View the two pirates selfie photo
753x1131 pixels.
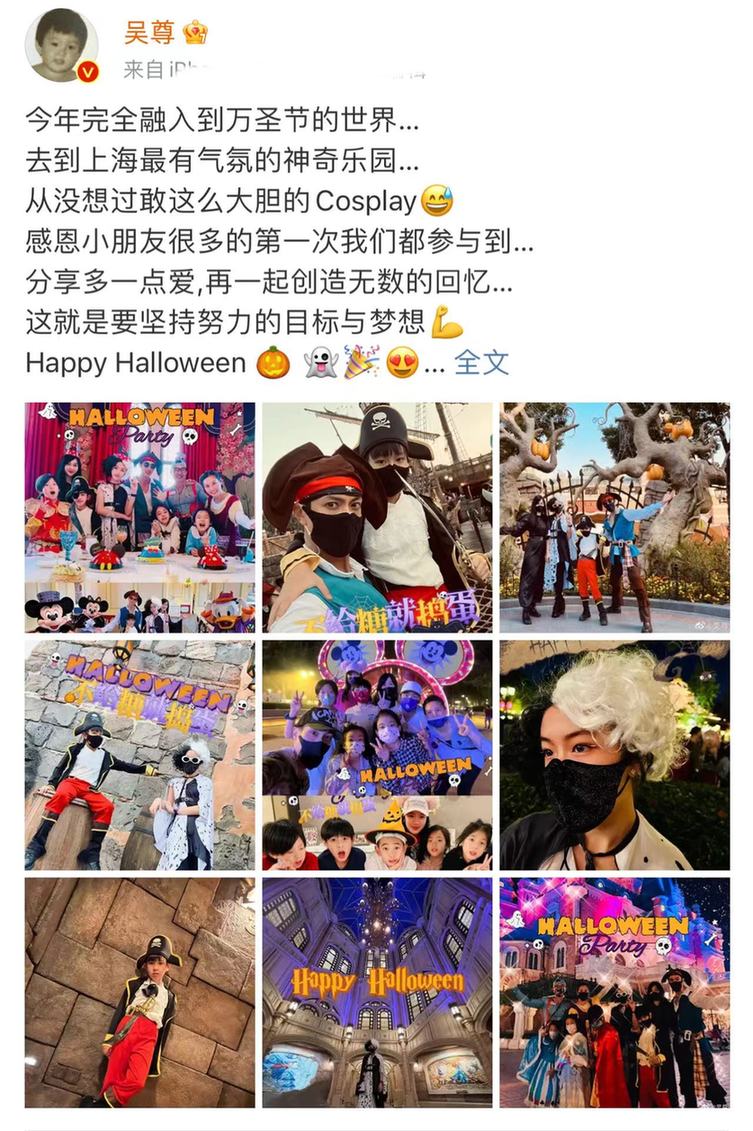point(377,517)
